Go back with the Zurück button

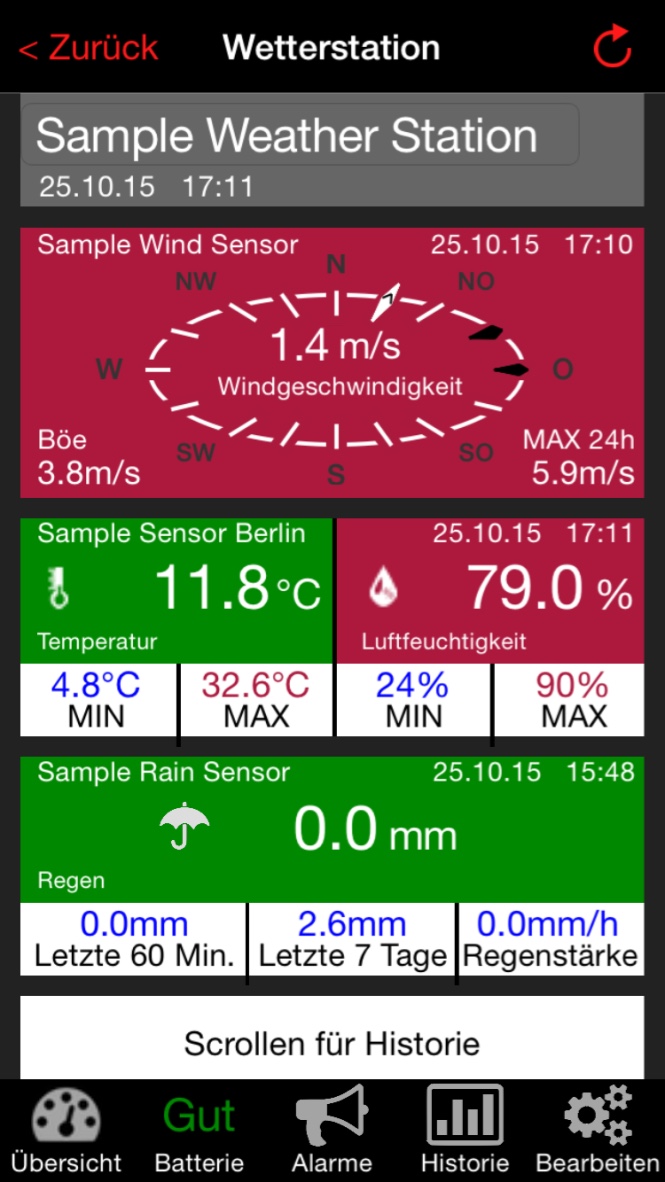(89, 47)
